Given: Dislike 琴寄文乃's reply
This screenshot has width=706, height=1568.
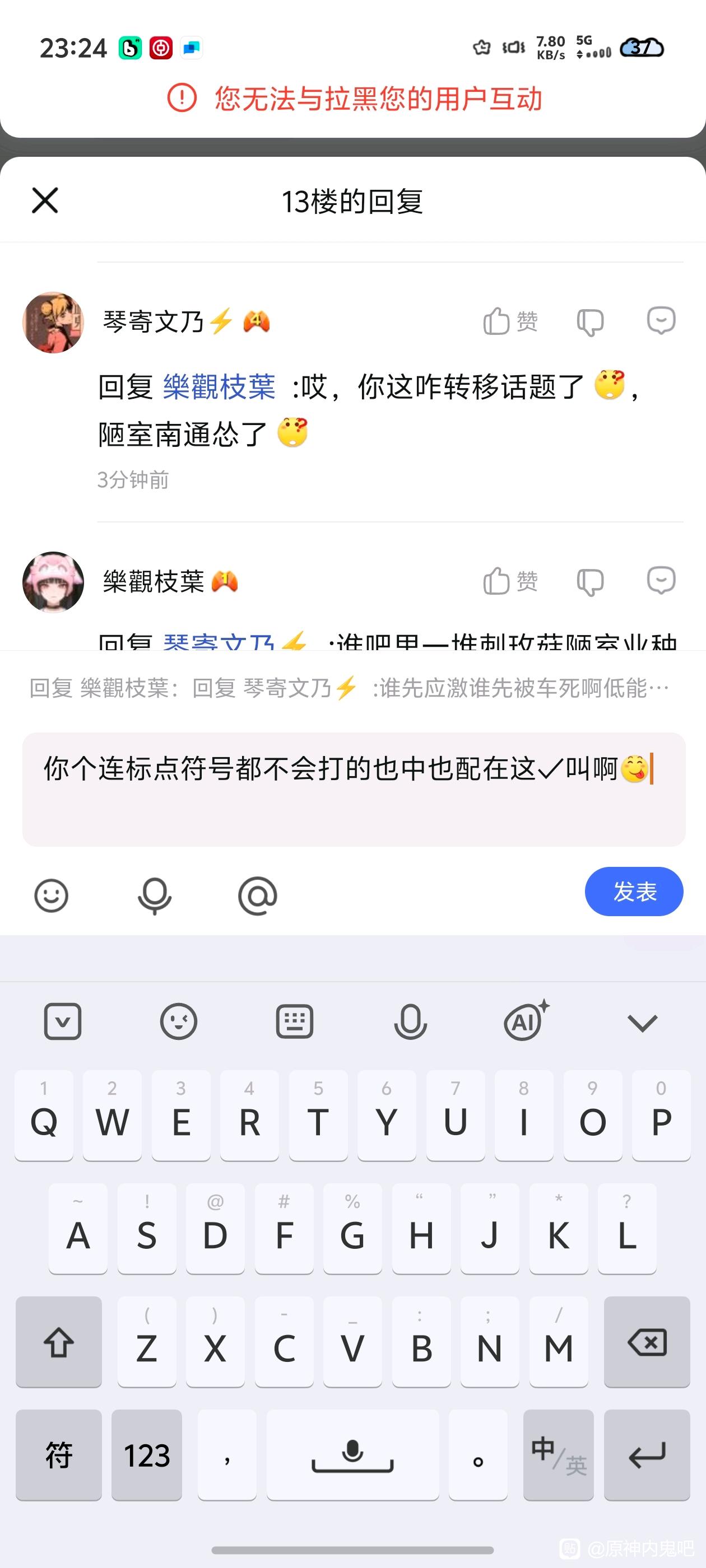Looking at the screenshot, I should [x=589, y=321].
